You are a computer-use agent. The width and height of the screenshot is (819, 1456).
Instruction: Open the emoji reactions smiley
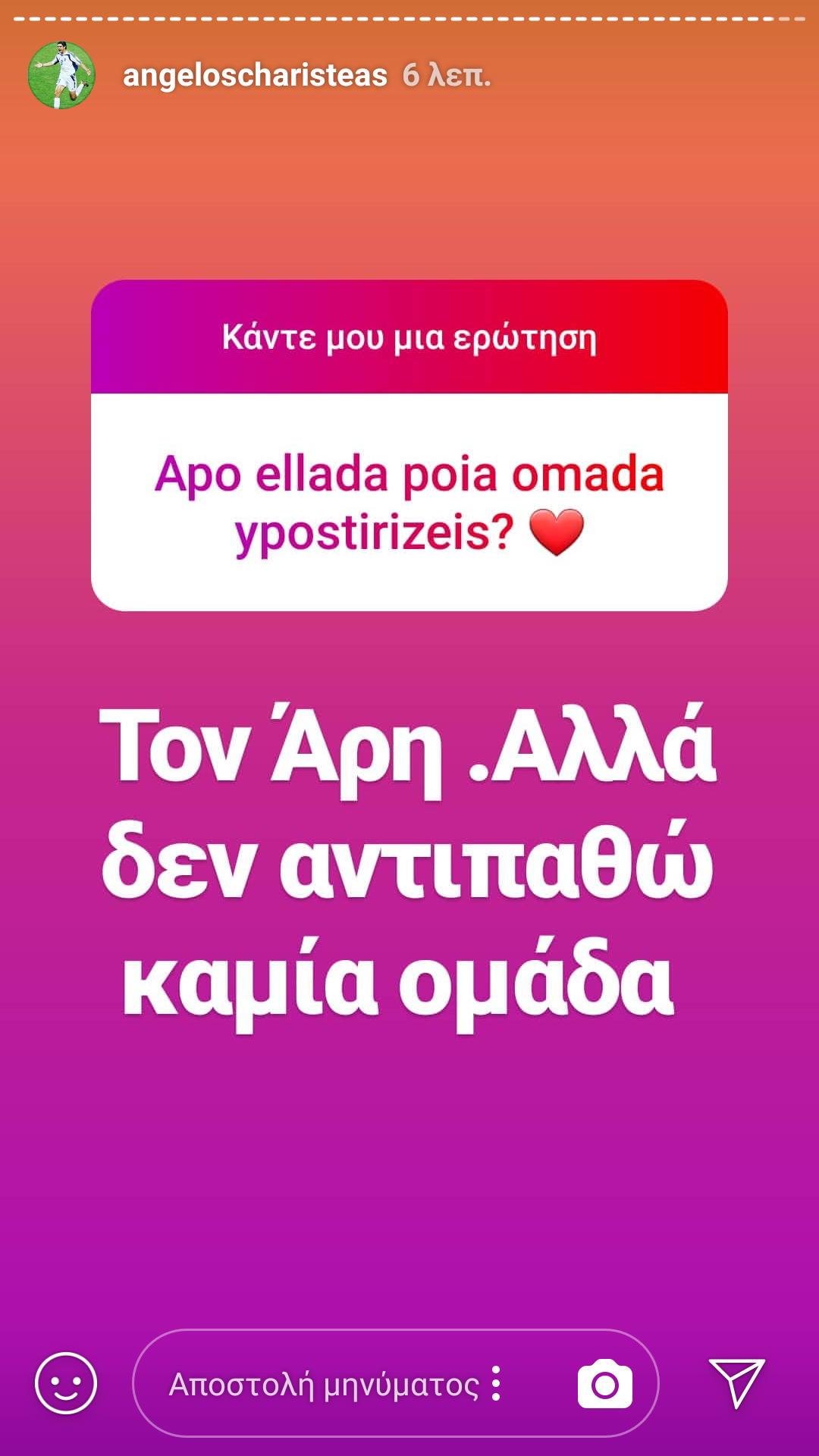(66, 1383)
